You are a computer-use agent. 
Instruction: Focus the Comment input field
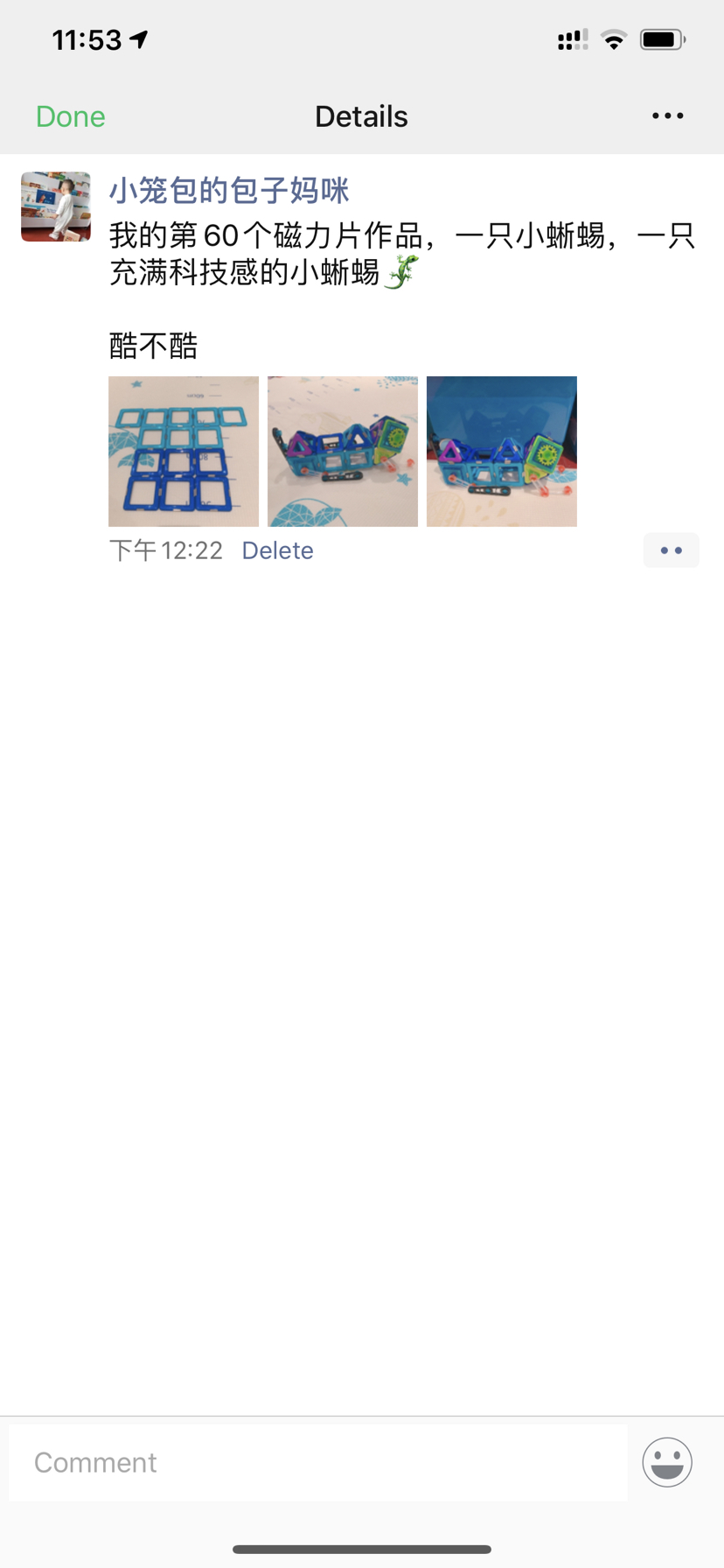pyautogui.click(x=318, y=1462)
